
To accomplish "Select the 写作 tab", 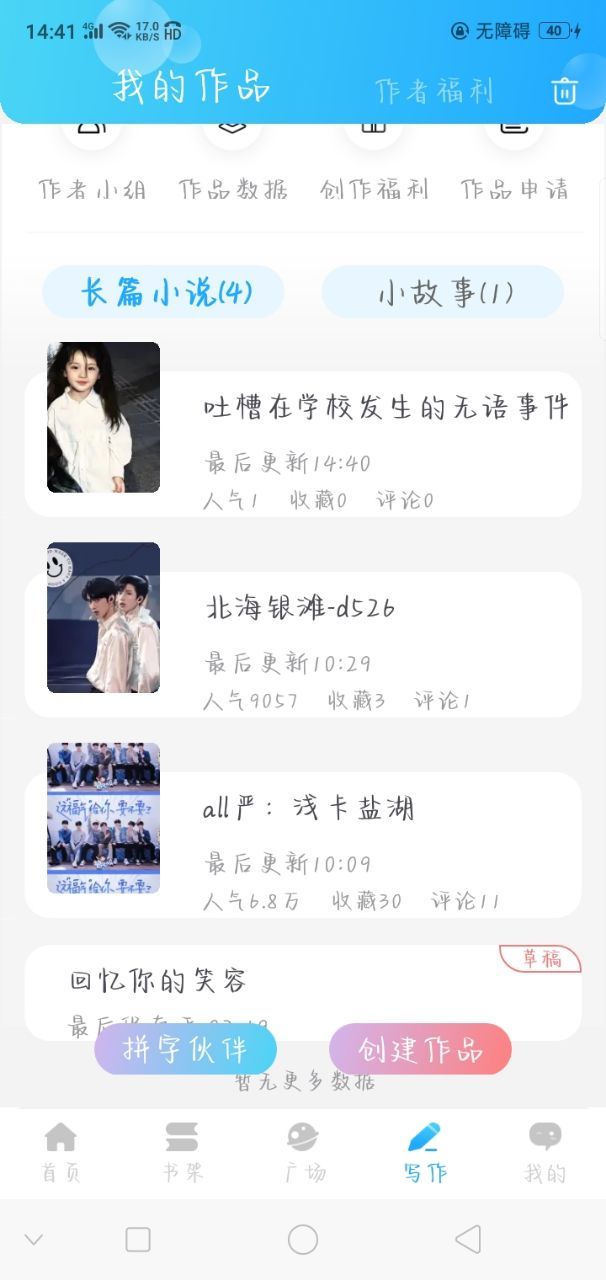I will (x=424, y=1152).
